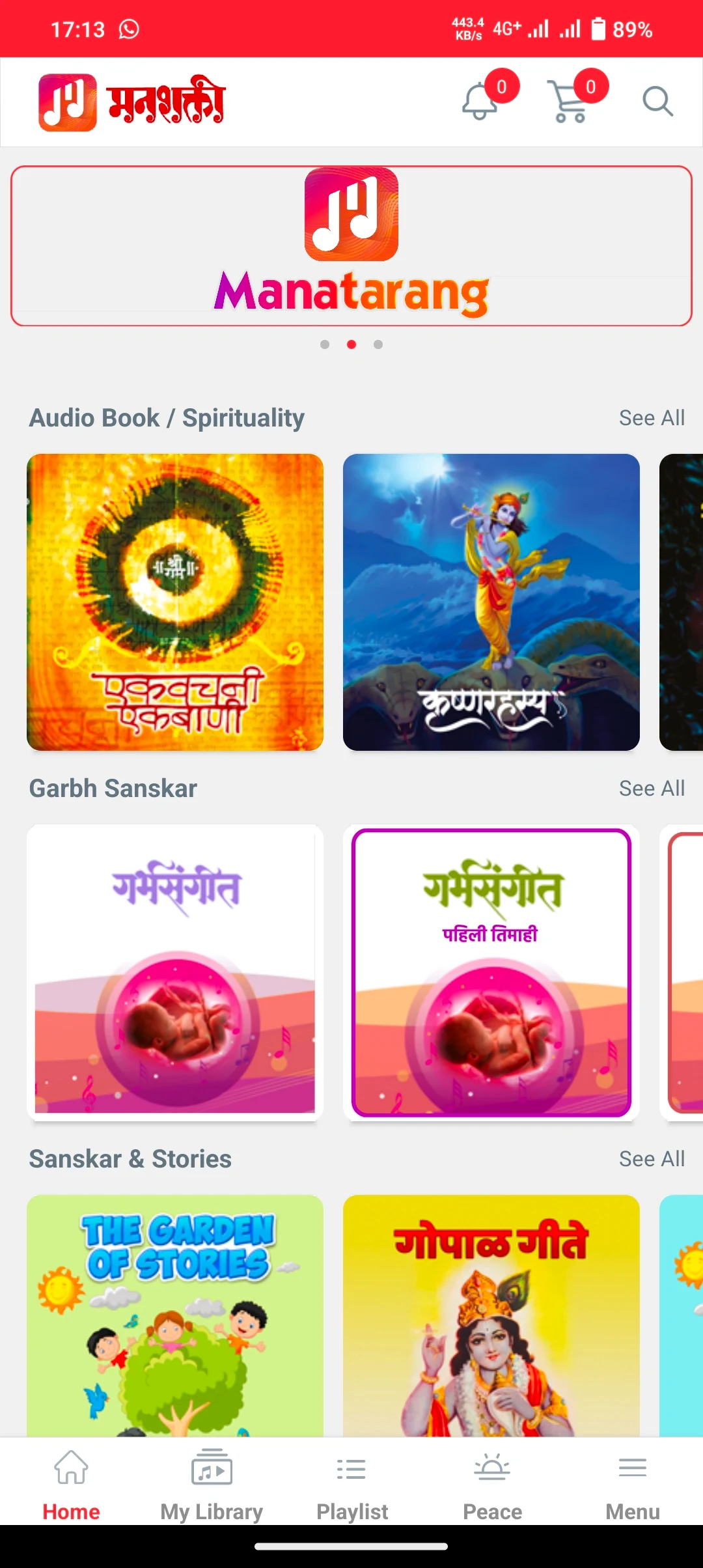Viewport: 703px width, 1568px height.
Task: See all Garbh Sanskar items
Action: tap(651, 789)
